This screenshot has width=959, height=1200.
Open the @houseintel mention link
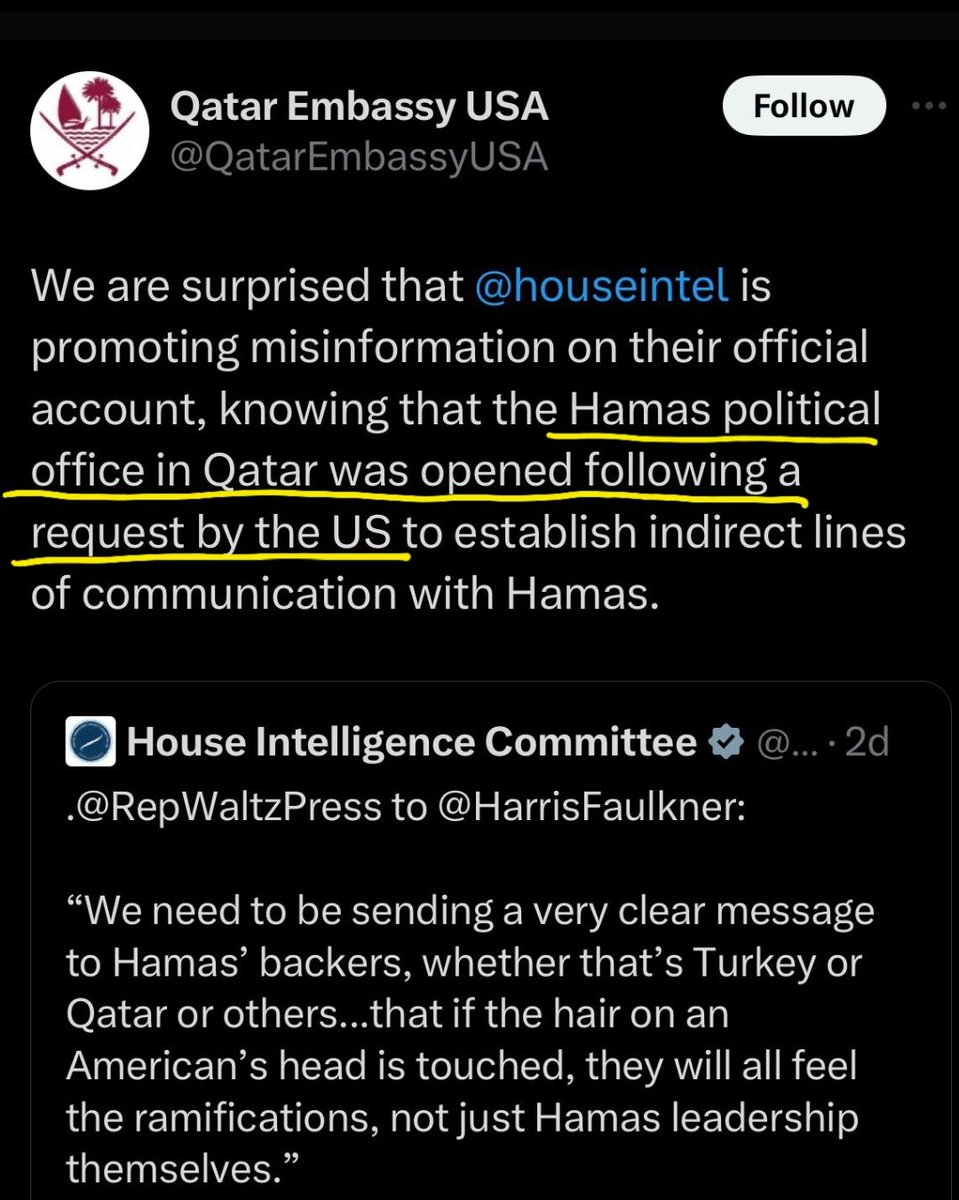pos(599,288)
